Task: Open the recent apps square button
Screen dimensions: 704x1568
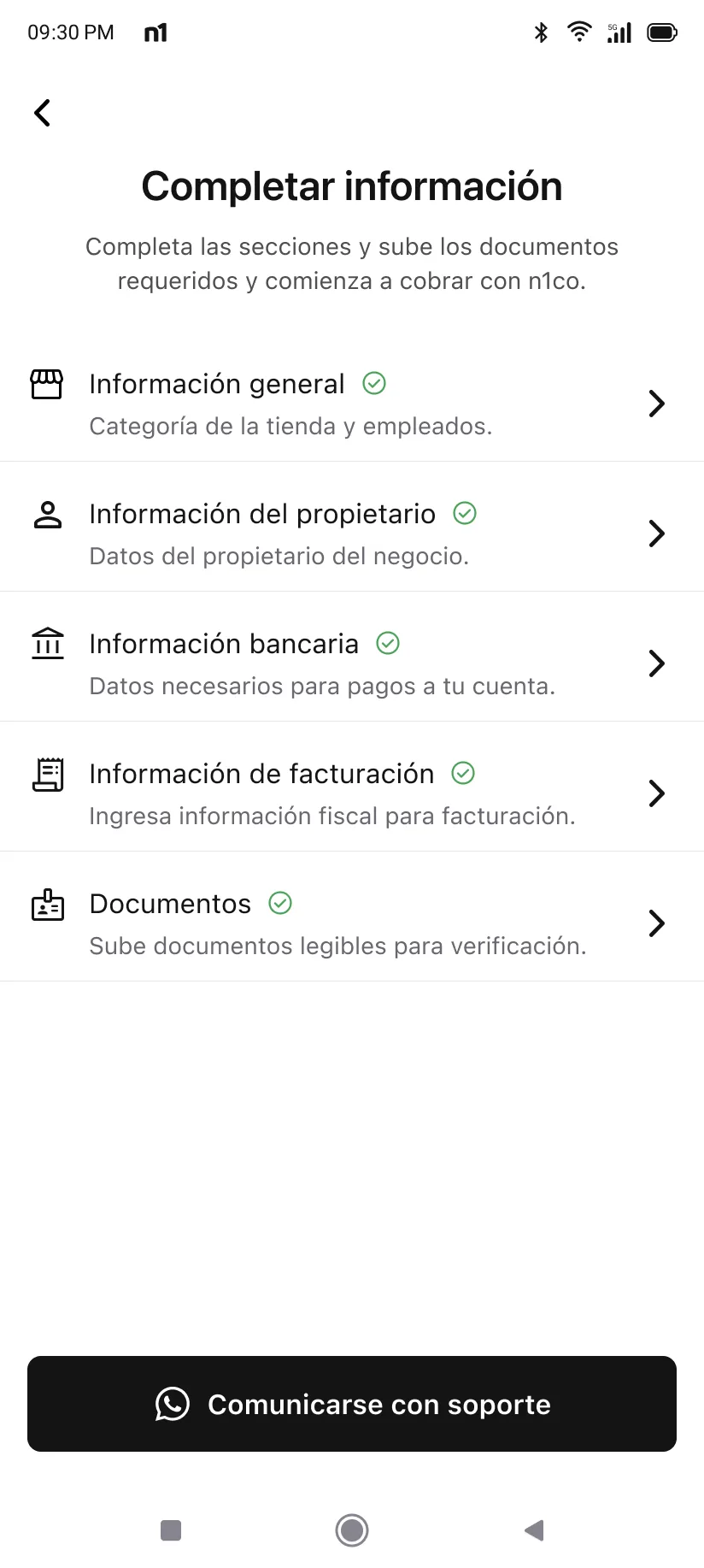Action: pyautogui.click(x=171, y=1530)
